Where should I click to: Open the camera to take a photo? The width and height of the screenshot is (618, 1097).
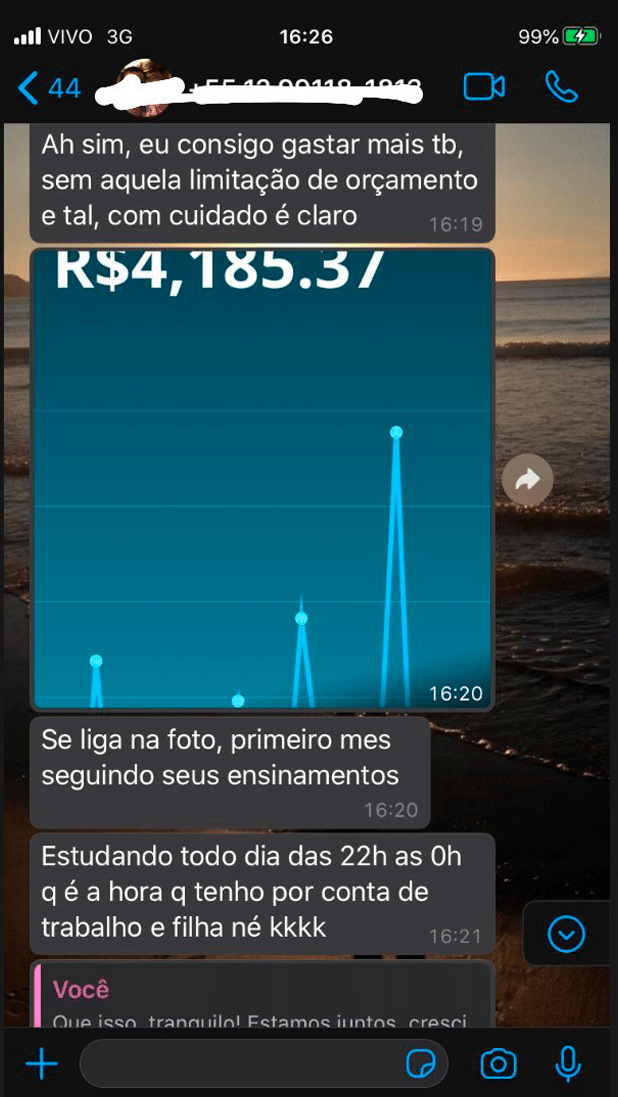[498, 1064]
